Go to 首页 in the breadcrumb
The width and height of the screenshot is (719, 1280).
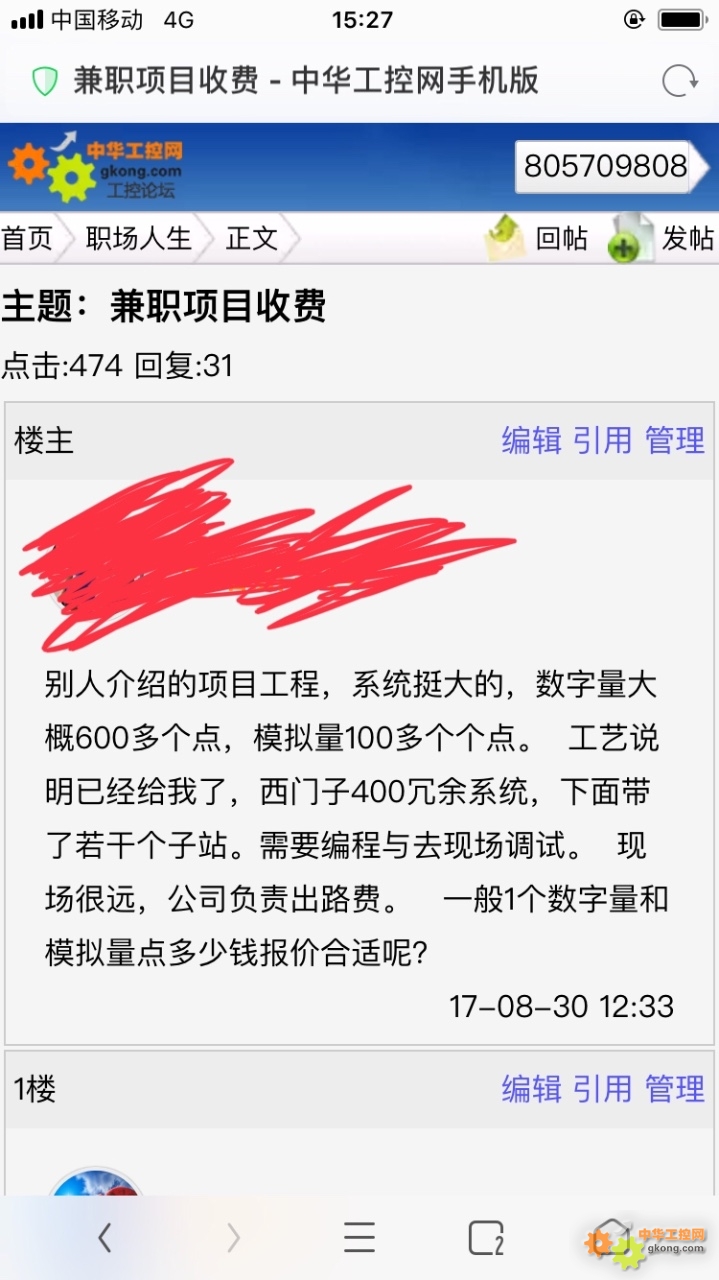click(27, 238)
